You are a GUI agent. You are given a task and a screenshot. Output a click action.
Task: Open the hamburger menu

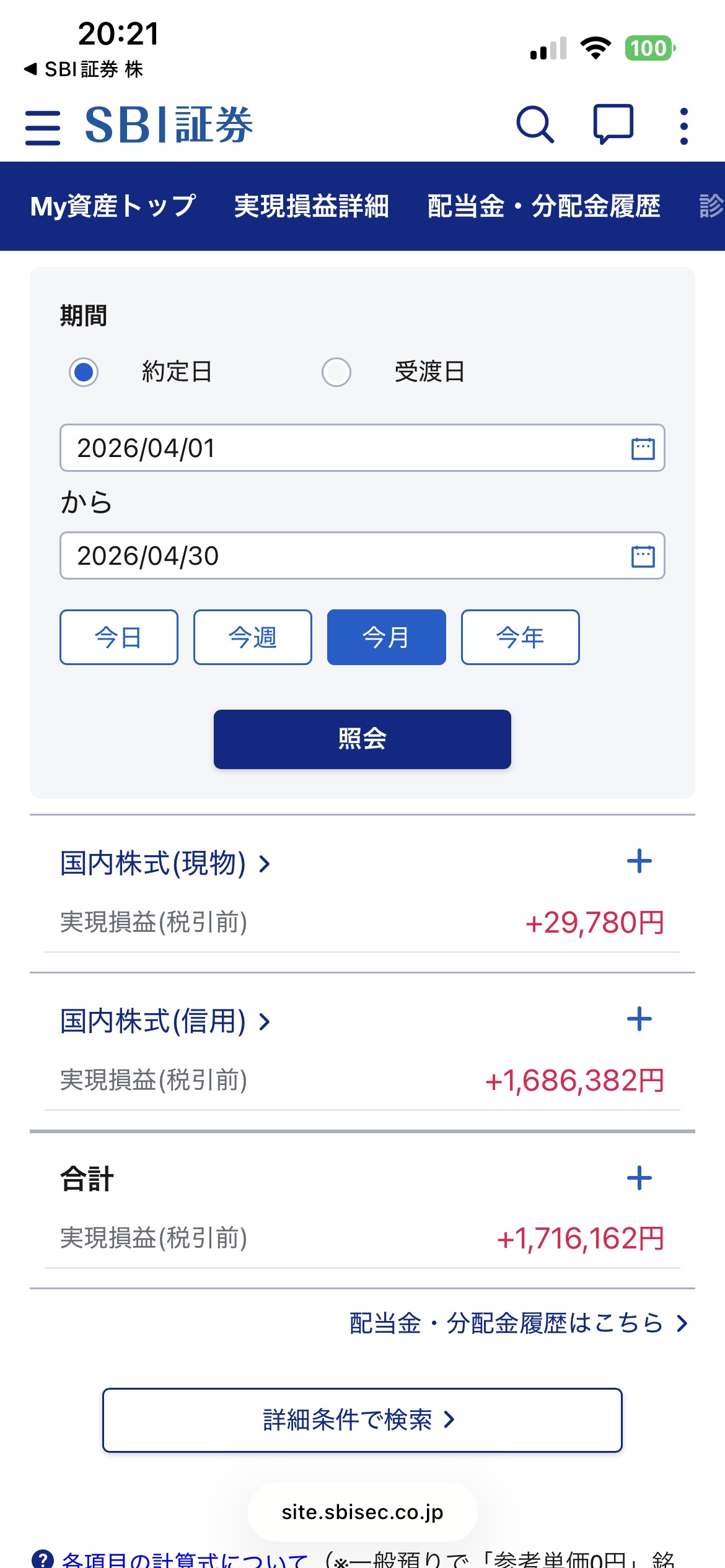[x=43, y=128]
